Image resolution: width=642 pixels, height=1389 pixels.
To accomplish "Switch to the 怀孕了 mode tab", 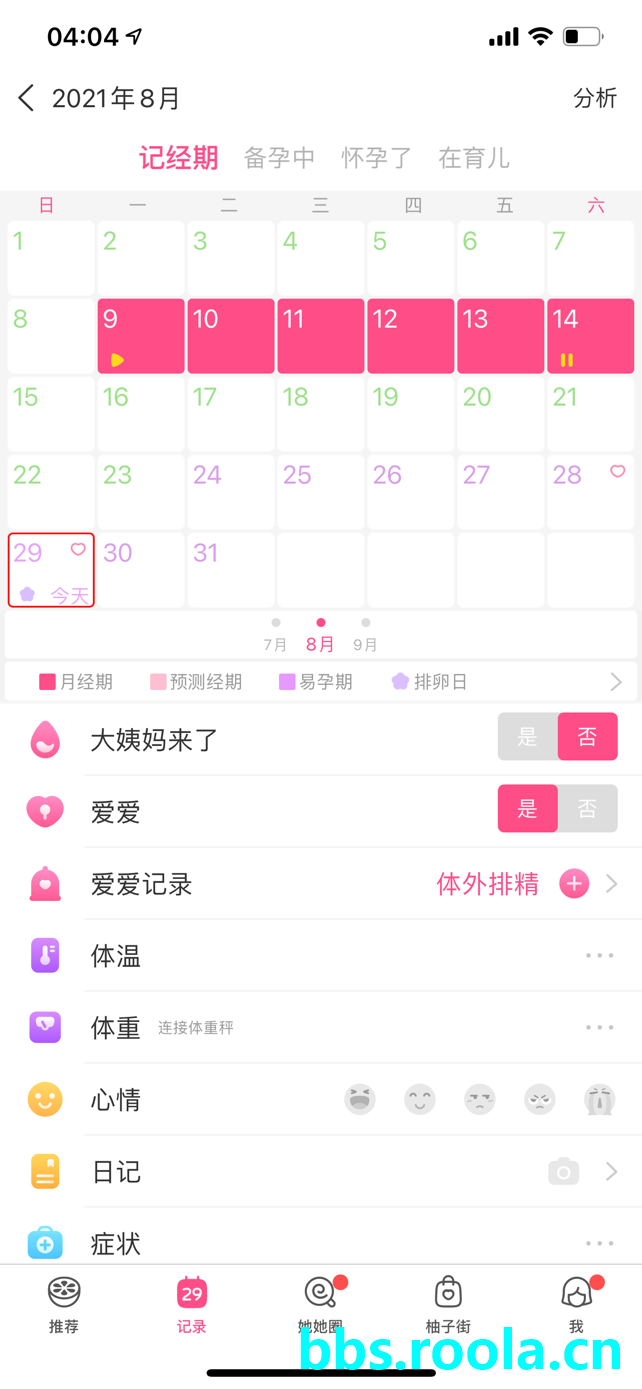I will (377, 158).
